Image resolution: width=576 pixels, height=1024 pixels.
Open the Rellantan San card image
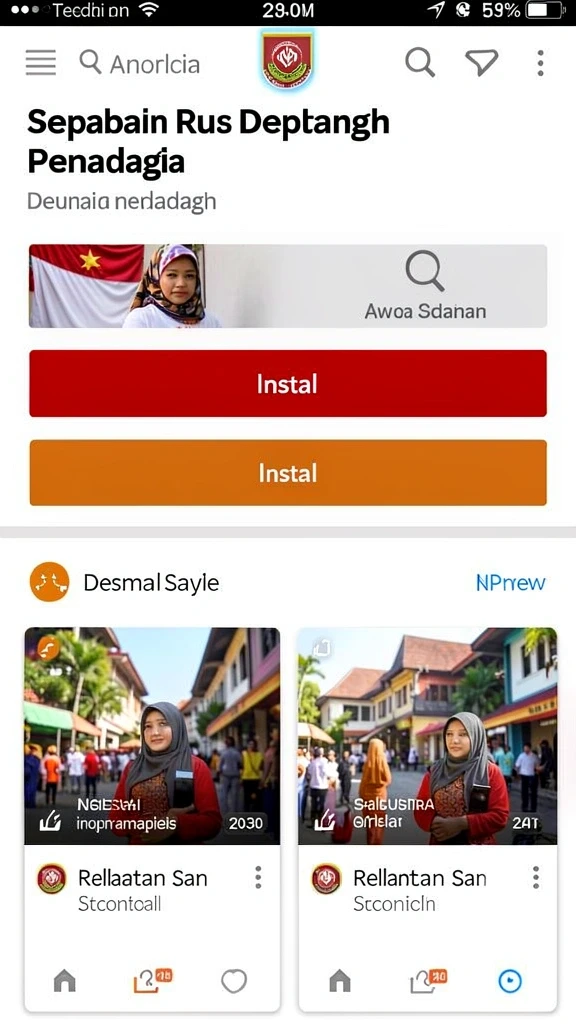[428, 736]
